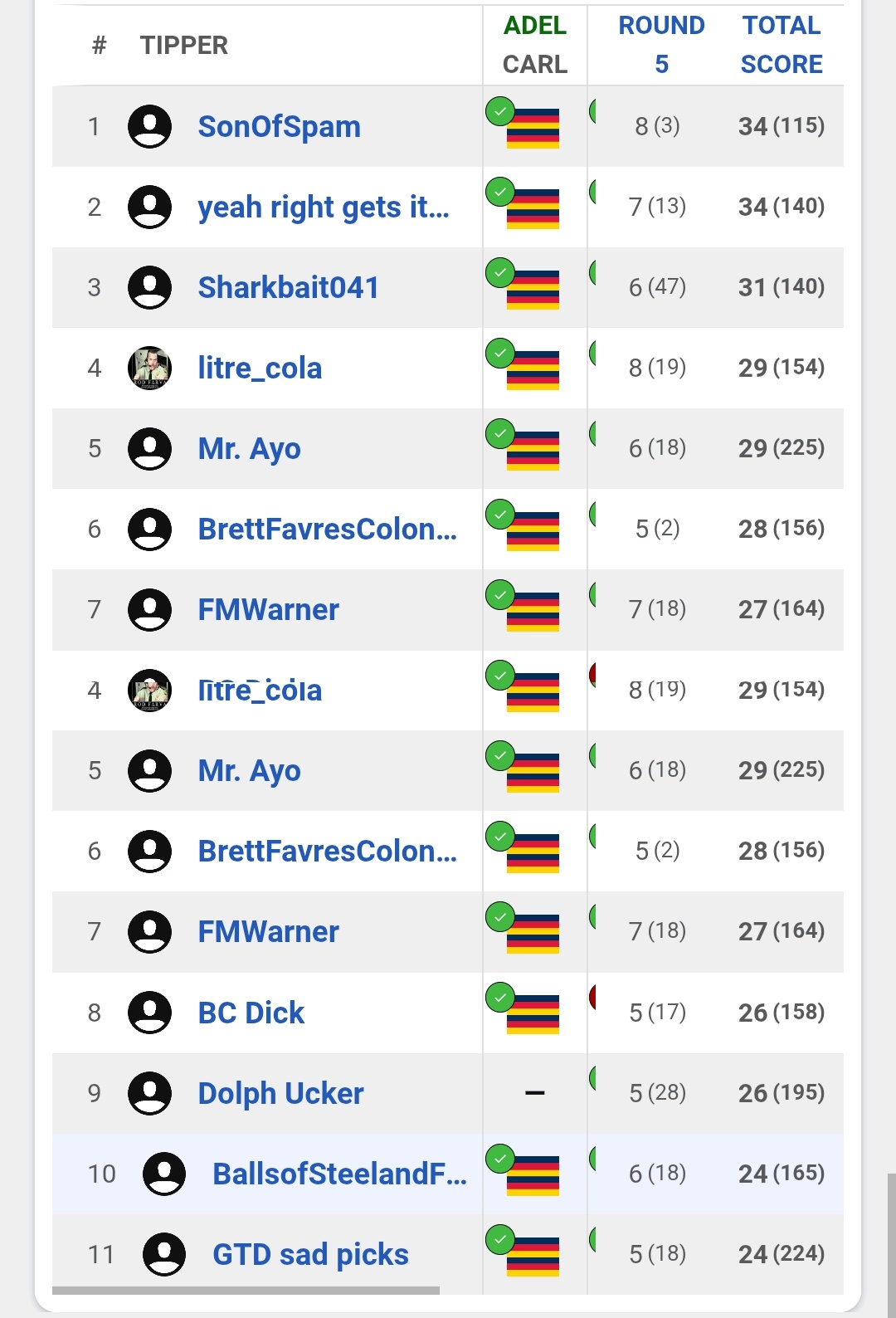Open the 'yeah right gets it…' tipper link
The width and height of the screenshot is (896, 1318).
pyautogui.click(x=323, y=207)
